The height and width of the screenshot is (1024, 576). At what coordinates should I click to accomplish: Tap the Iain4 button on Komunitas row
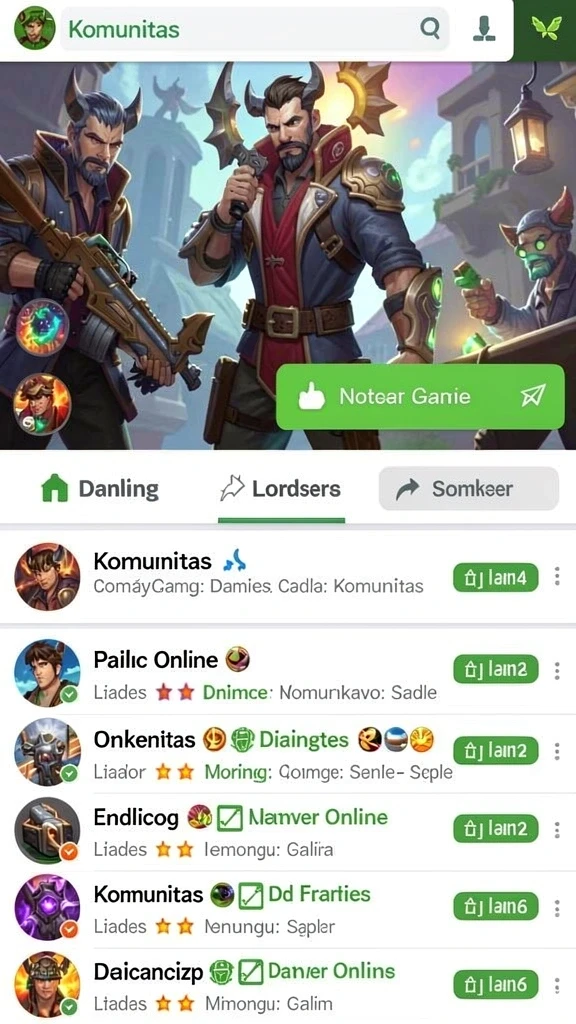[496, 578]
